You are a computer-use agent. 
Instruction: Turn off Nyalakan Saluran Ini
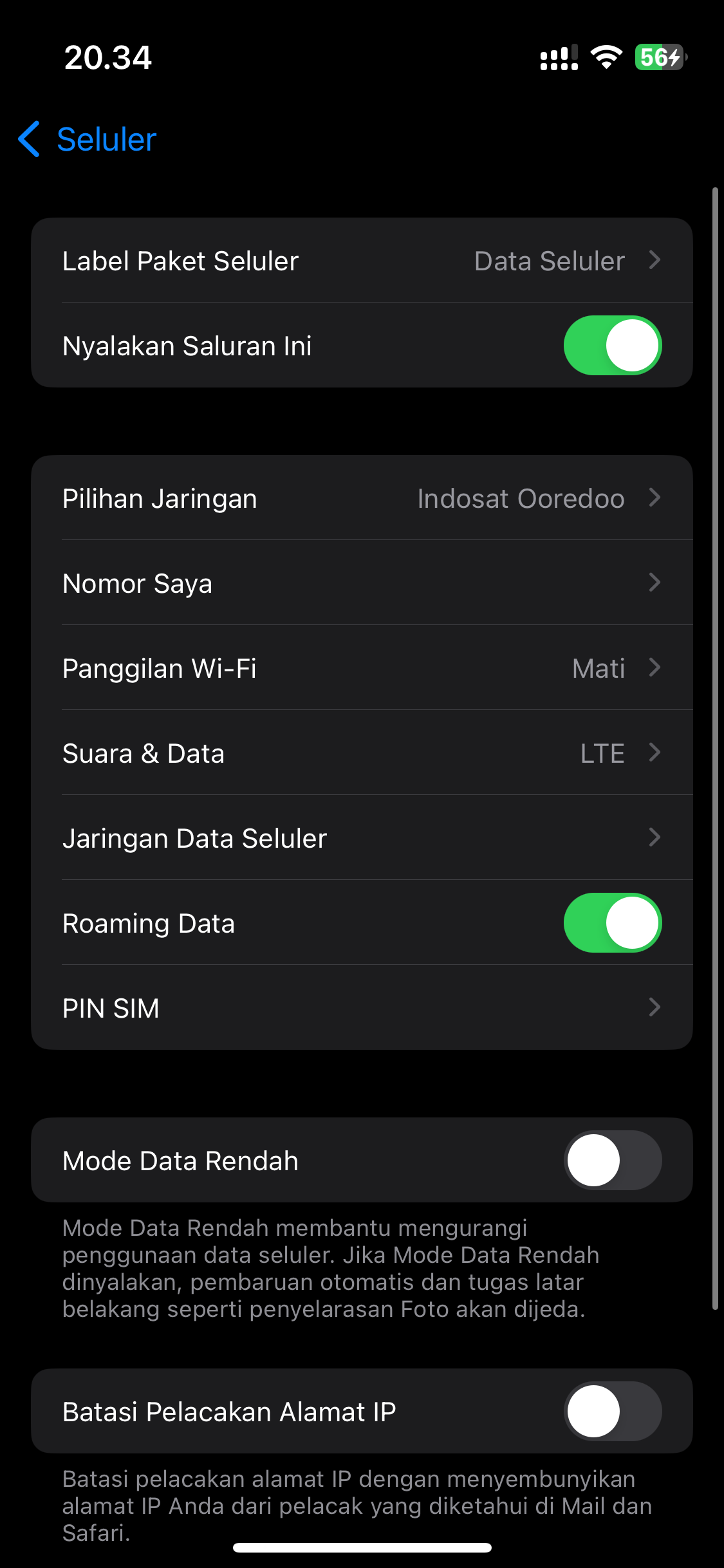612,345
